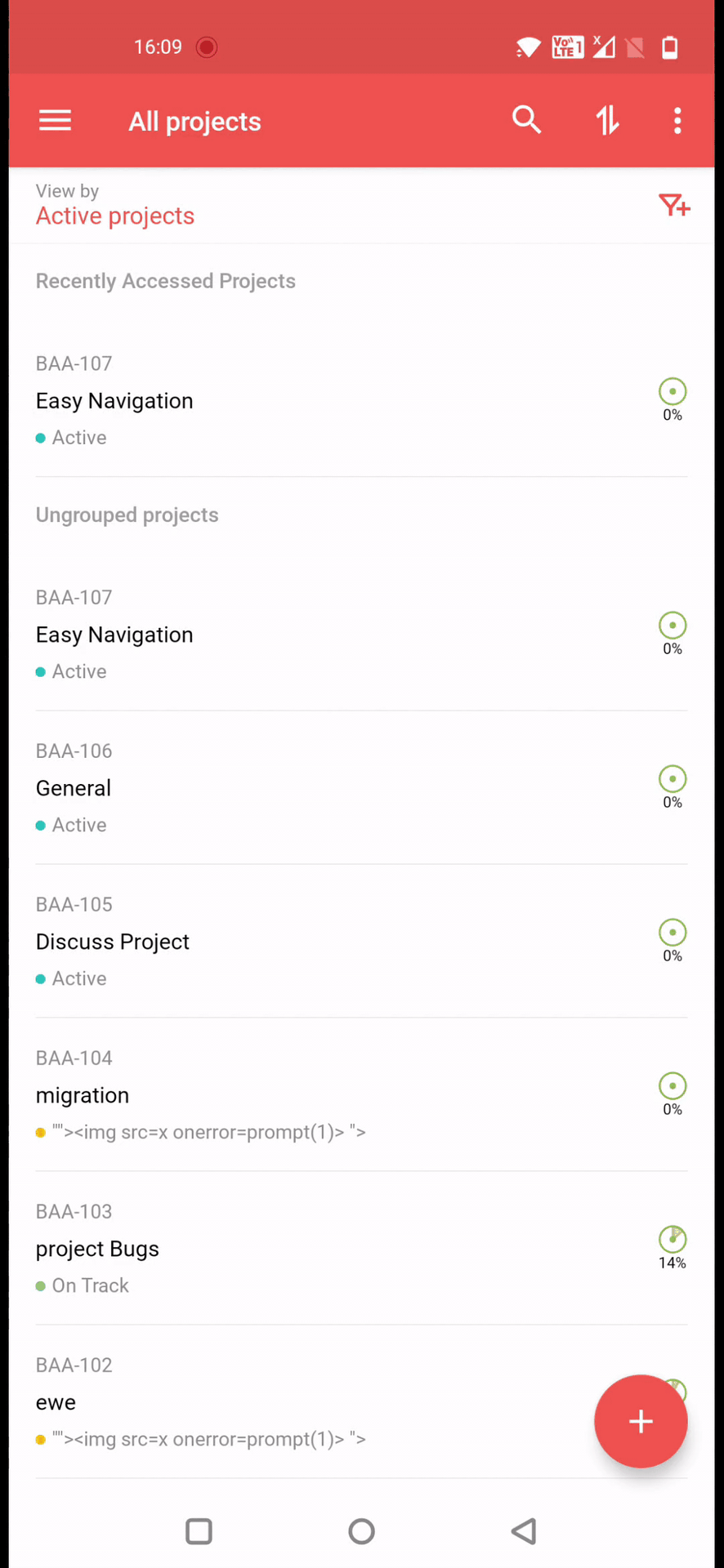Open the Discuss Project BAA-105
Viewport: 724px width, 1568px height.
click(x=113, y=942)
